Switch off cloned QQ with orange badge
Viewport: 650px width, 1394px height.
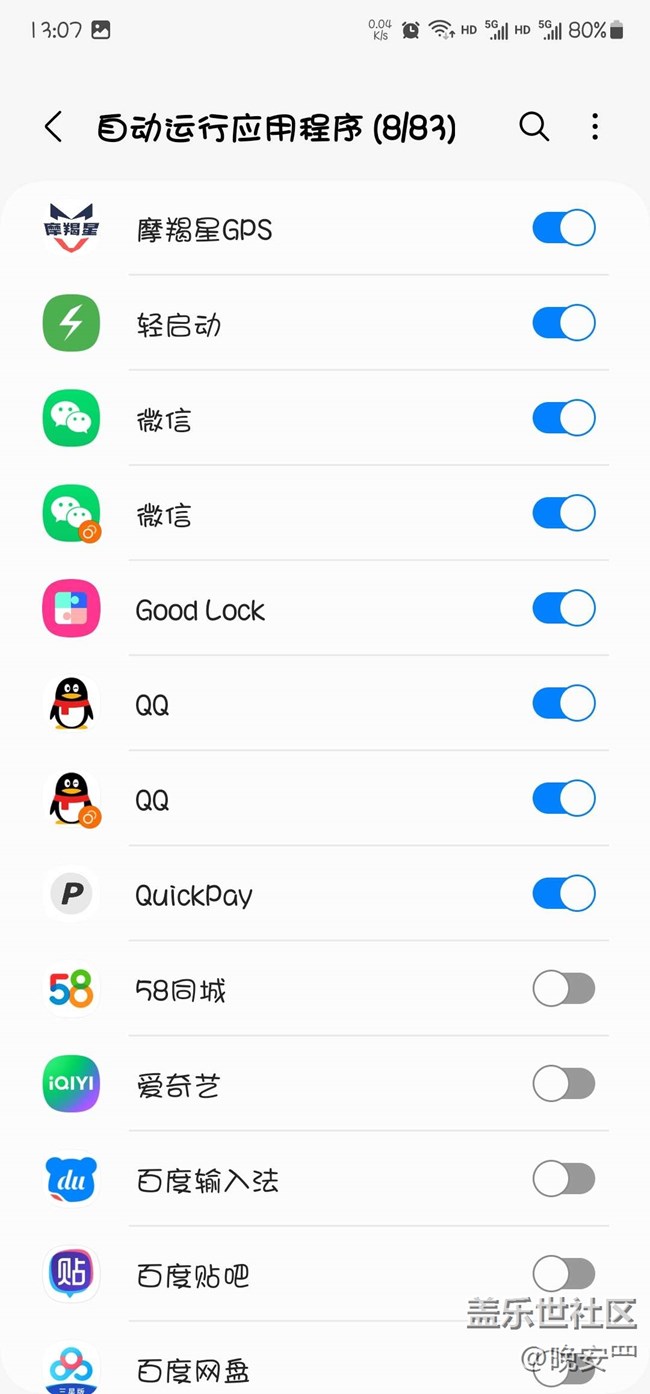pos(563,798)
